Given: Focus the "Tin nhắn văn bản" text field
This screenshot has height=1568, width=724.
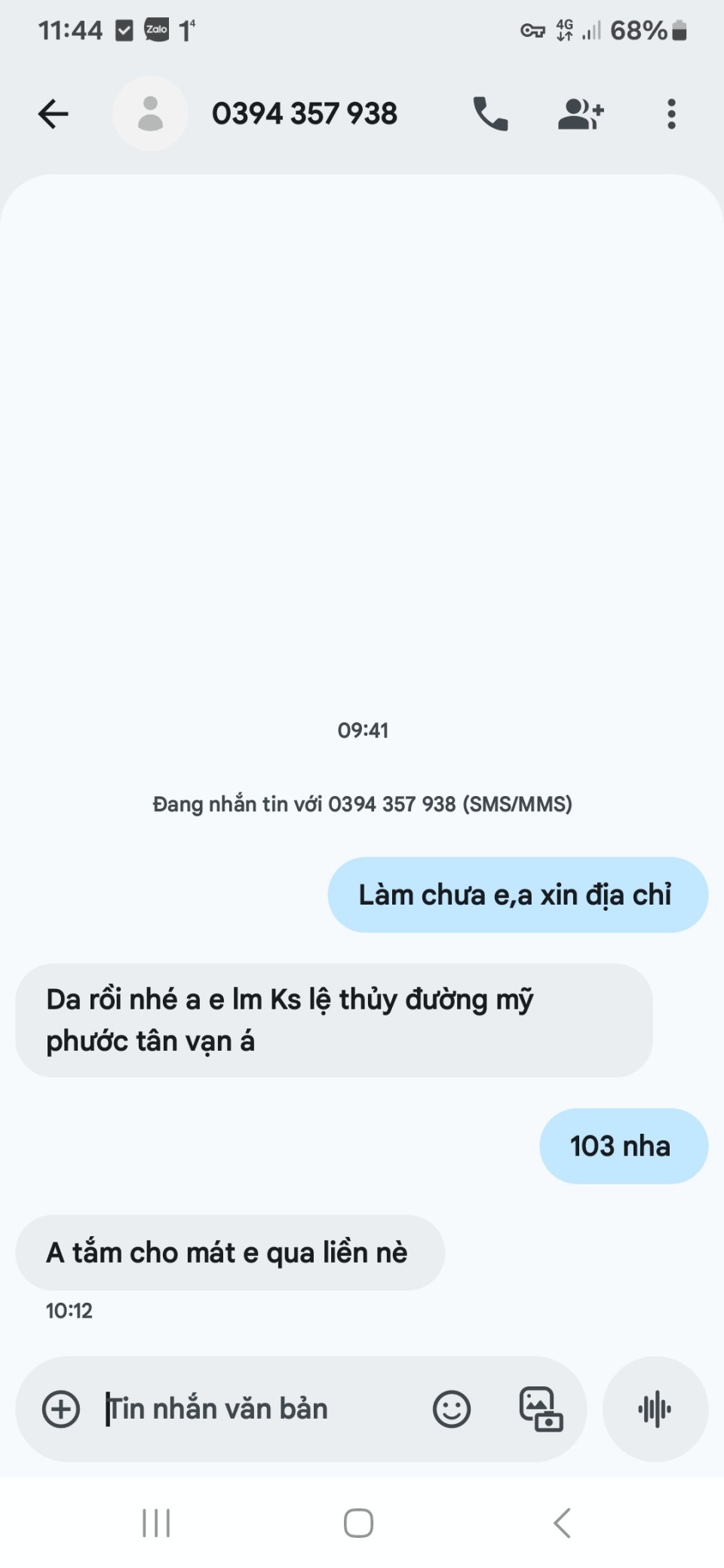Looking at the screenshot, I should 256,1409.
